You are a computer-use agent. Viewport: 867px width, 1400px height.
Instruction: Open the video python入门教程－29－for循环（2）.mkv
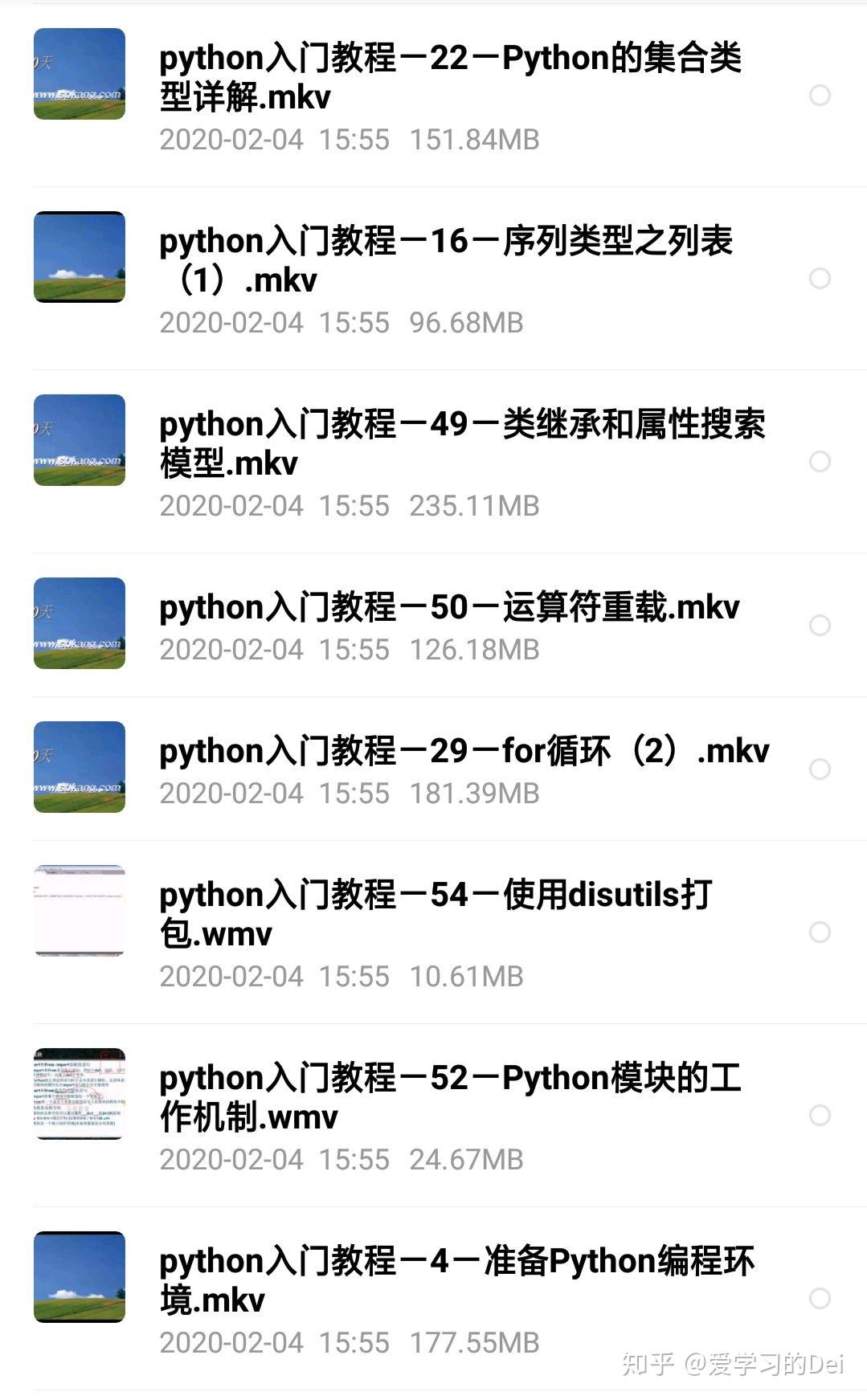point(462,751)
